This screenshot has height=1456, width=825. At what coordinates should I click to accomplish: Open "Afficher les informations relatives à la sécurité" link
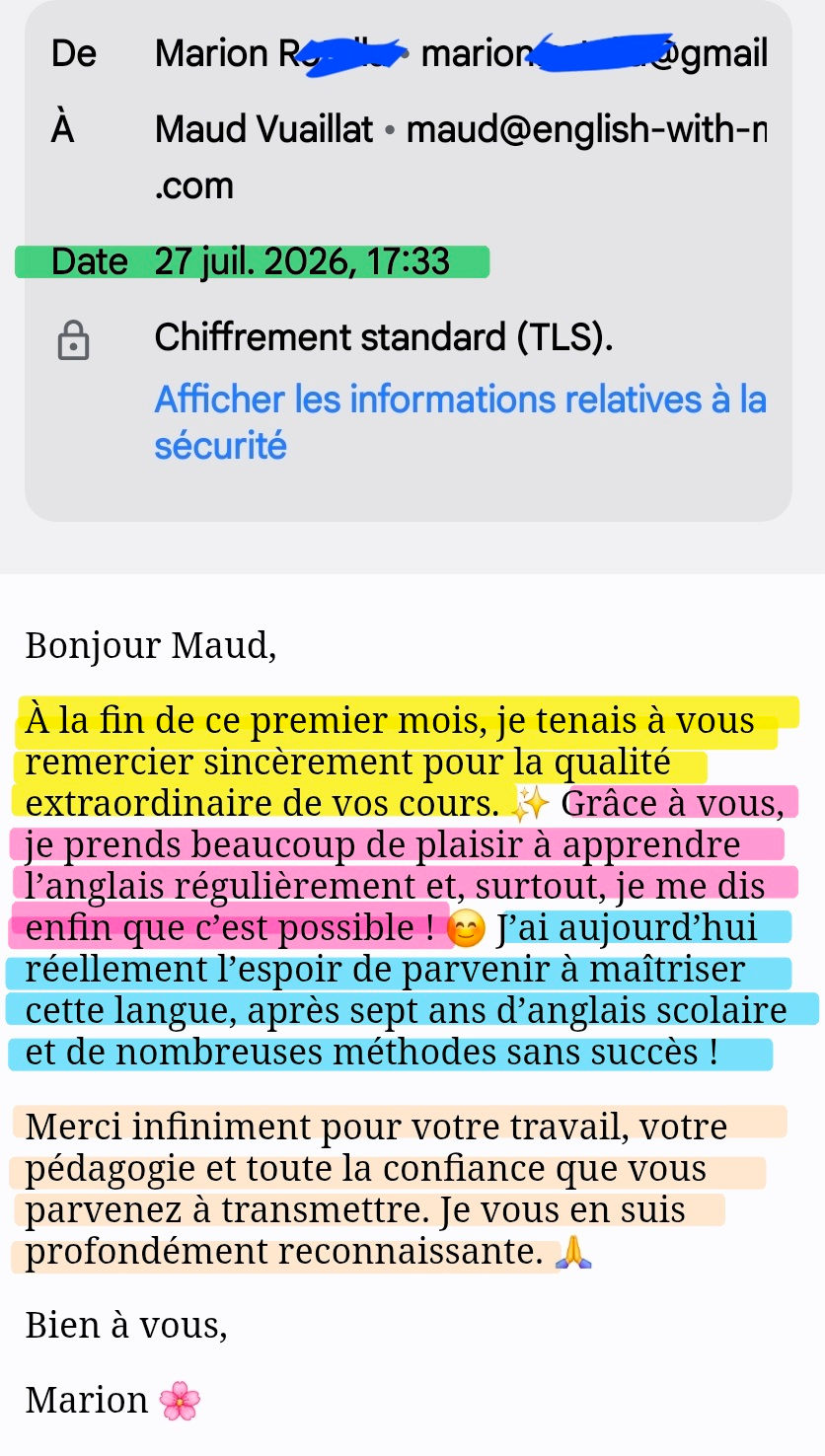(460, 422)
